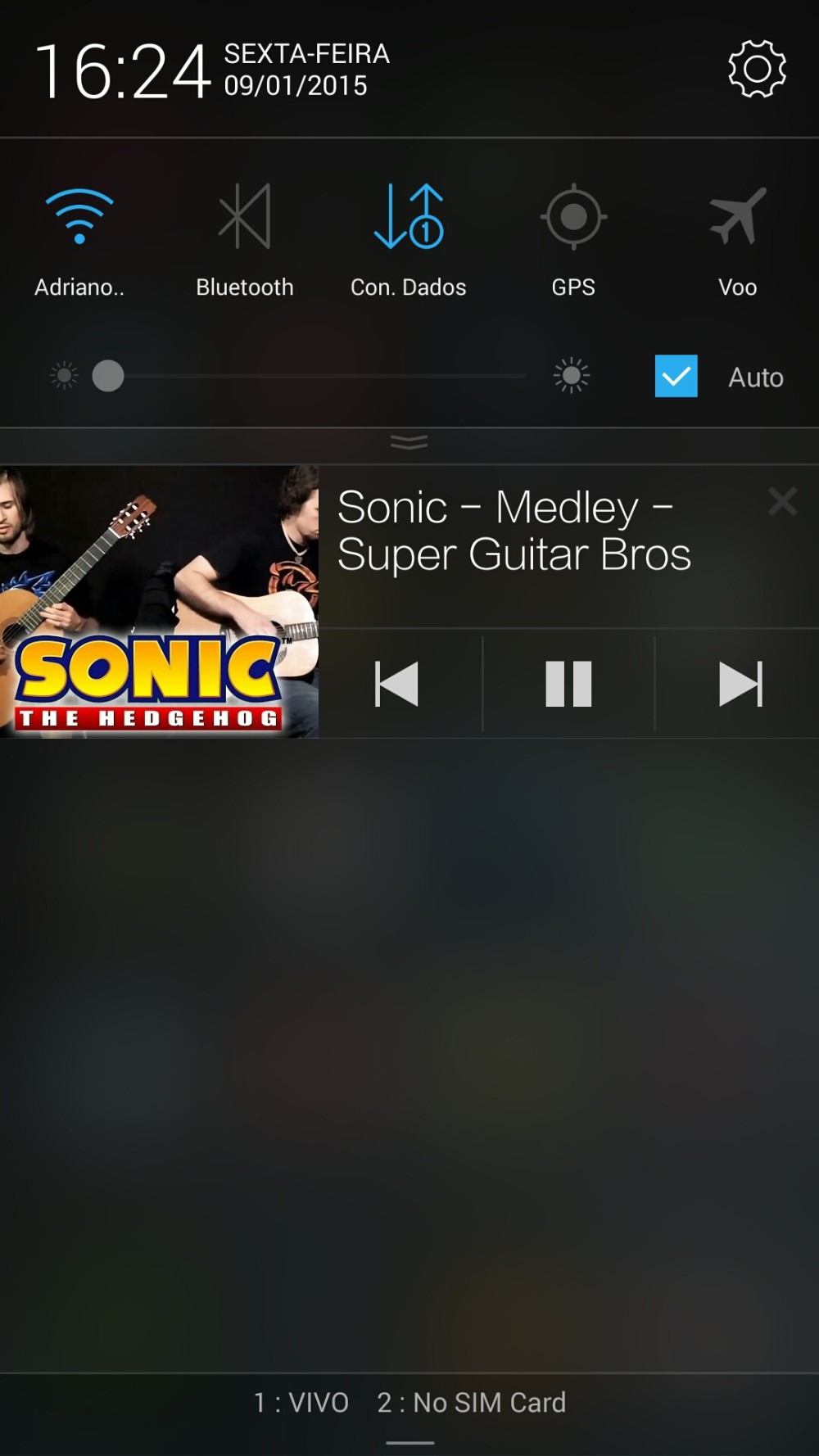Image resolution: width=819 pixels, height=1456 pixels.
Task: Open settings via the gear icon
Action: [x=757, y=69]
